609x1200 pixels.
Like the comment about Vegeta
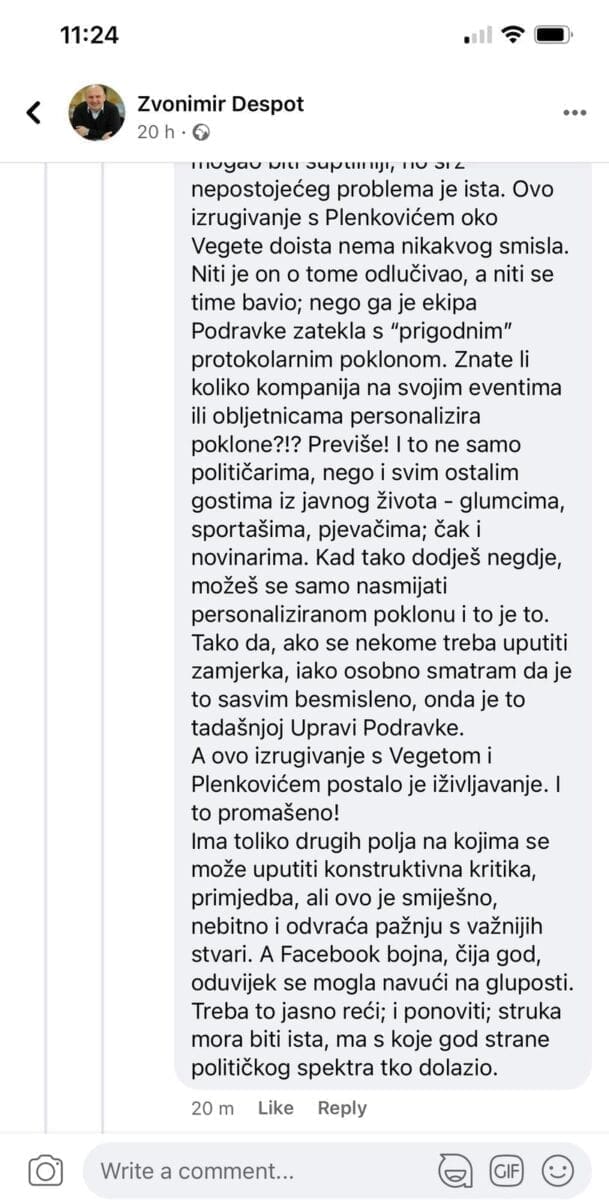(x=275, y=1108)
